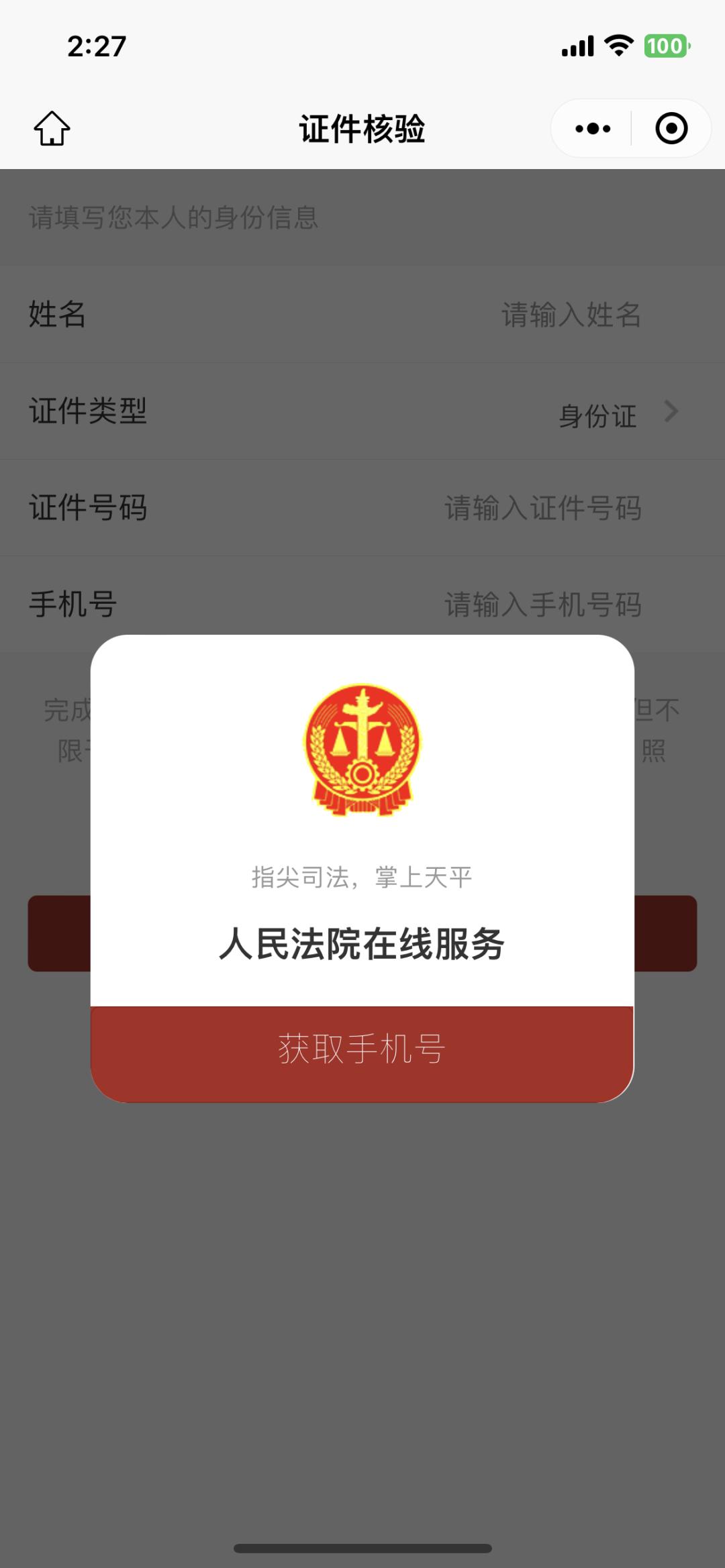Tap the slogan 指尖司法，掌上天平
This screenshot has width=725, height=1568.
click(x=362, y=876)
